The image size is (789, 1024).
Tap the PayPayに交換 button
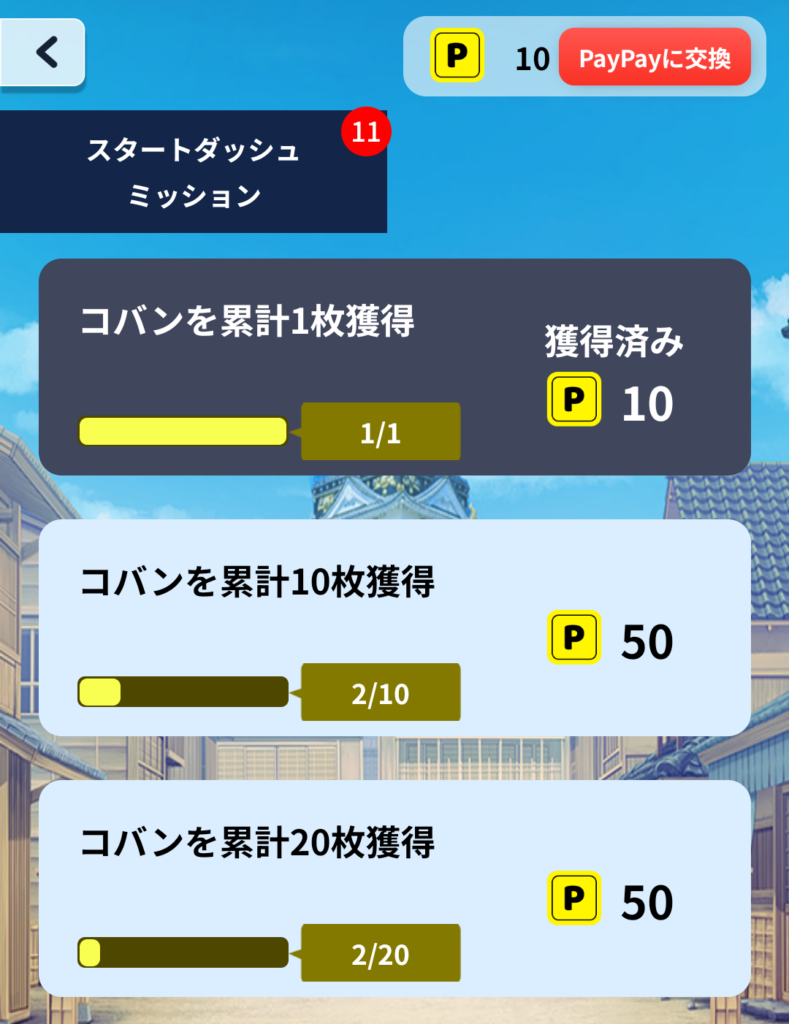point(654,58)
